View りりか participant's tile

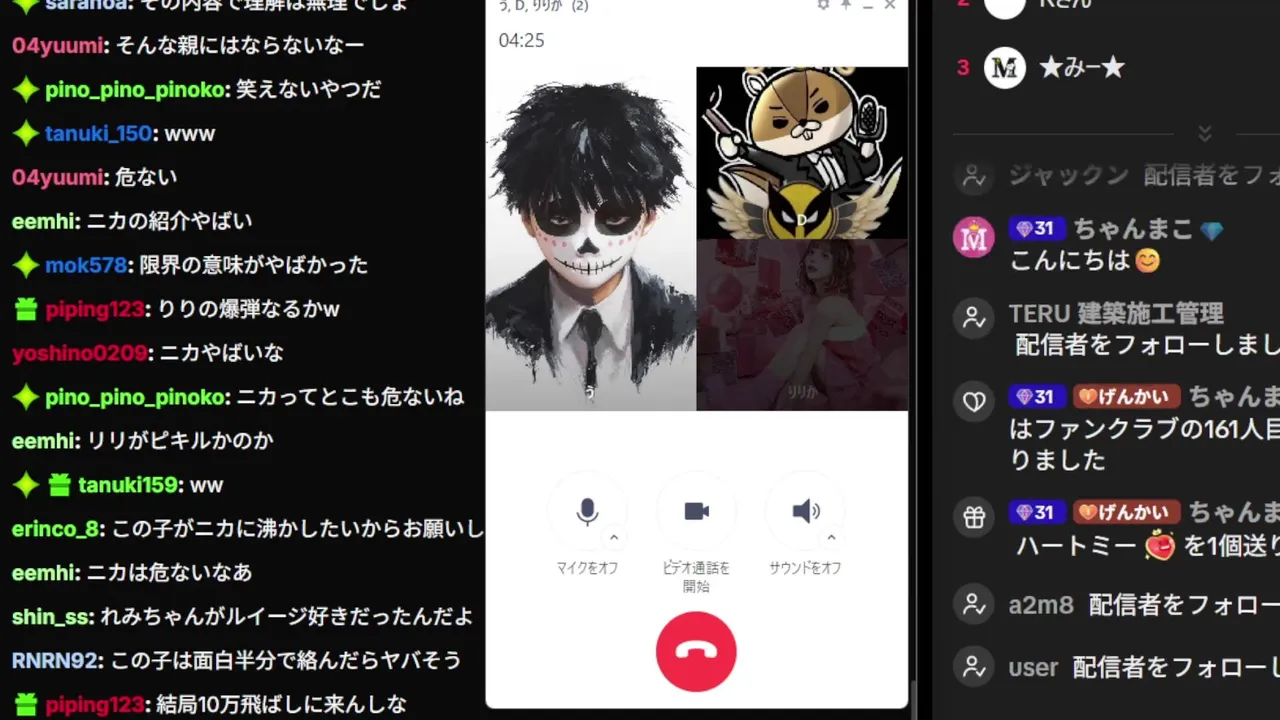[802, 325]
